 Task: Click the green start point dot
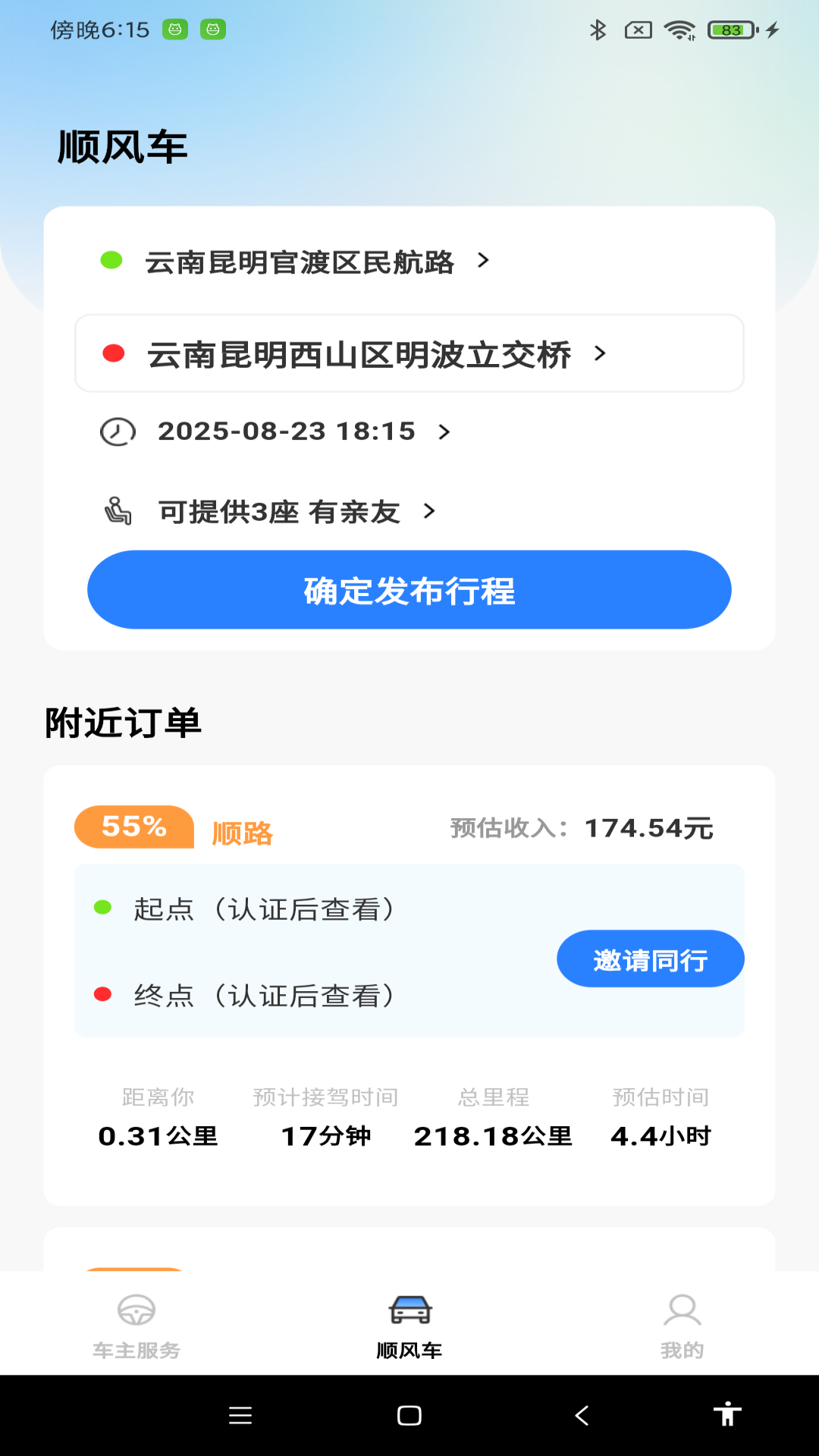tap(111, 262)
